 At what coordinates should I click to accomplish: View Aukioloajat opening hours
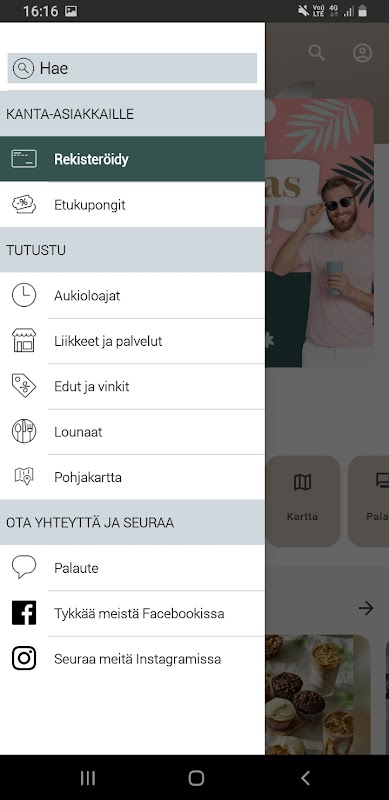pos(132,295)
